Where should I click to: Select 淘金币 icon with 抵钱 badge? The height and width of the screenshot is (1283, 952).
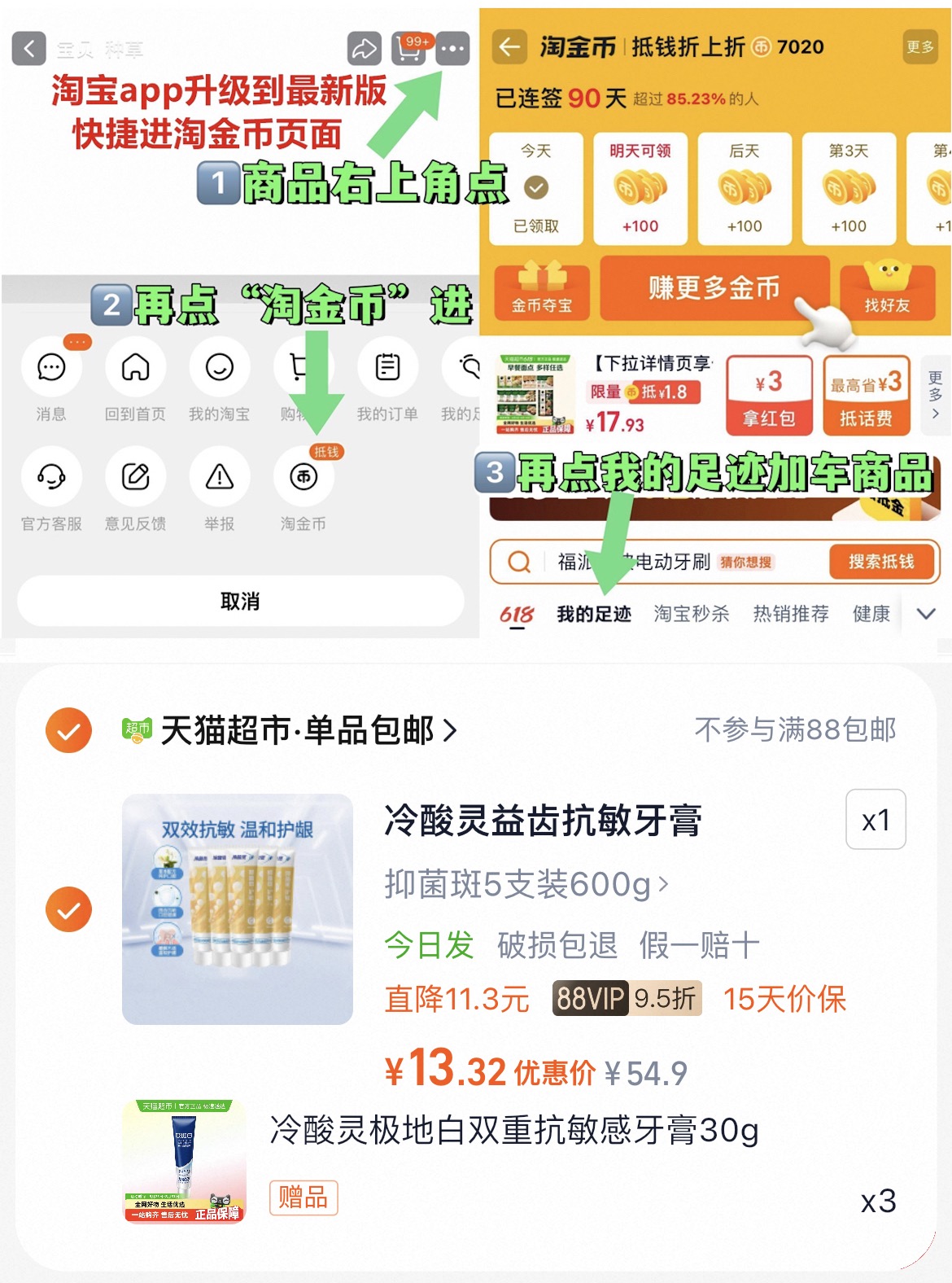[x=303, y=479]
